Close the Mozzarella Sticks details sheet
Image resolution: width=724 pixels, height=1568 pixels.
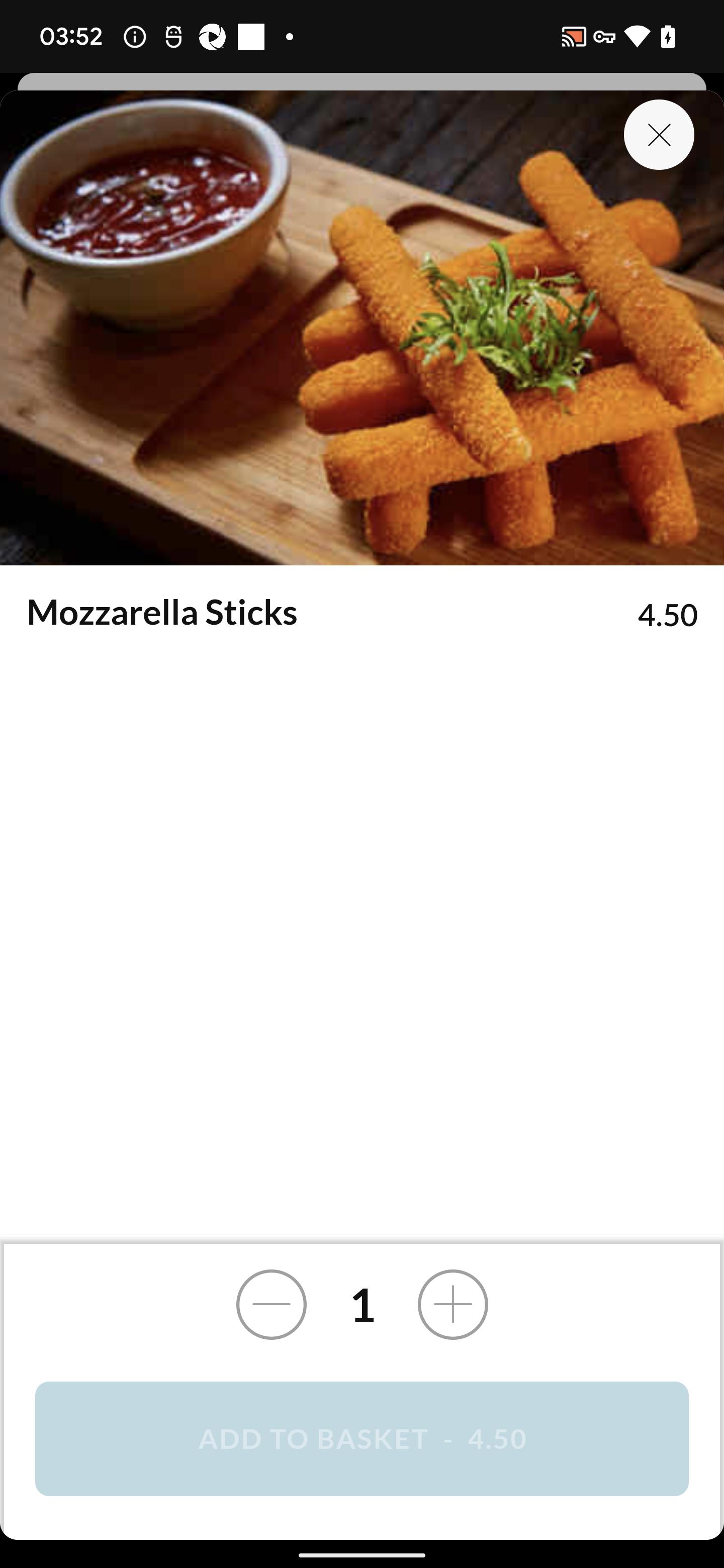point(659,135)
